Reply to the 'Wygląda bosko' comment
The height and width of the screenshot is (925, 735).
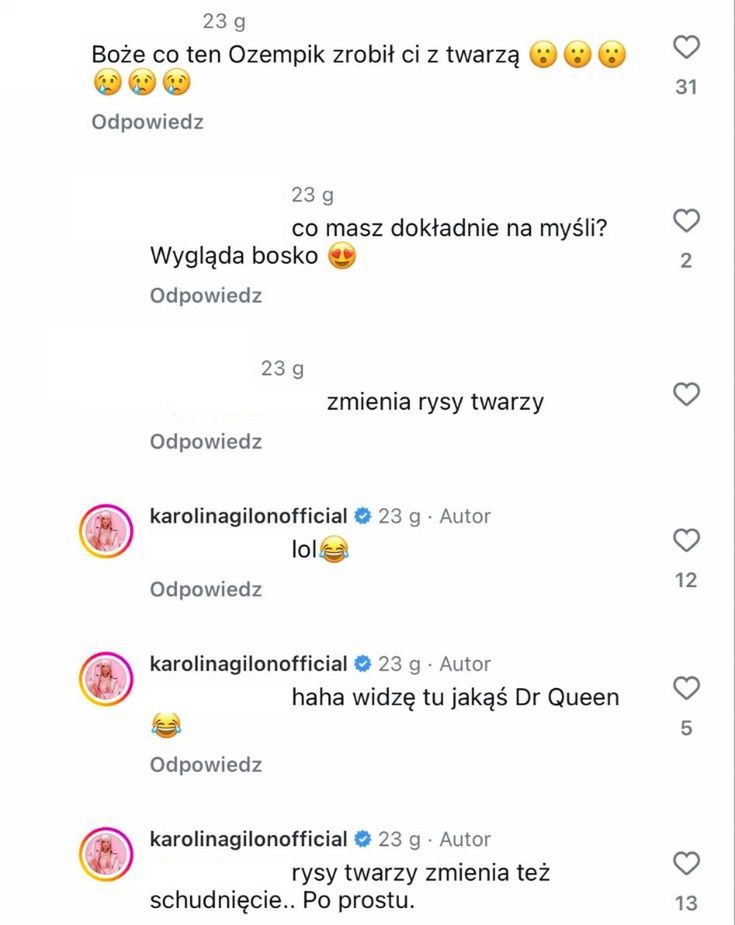coord(206,296)
